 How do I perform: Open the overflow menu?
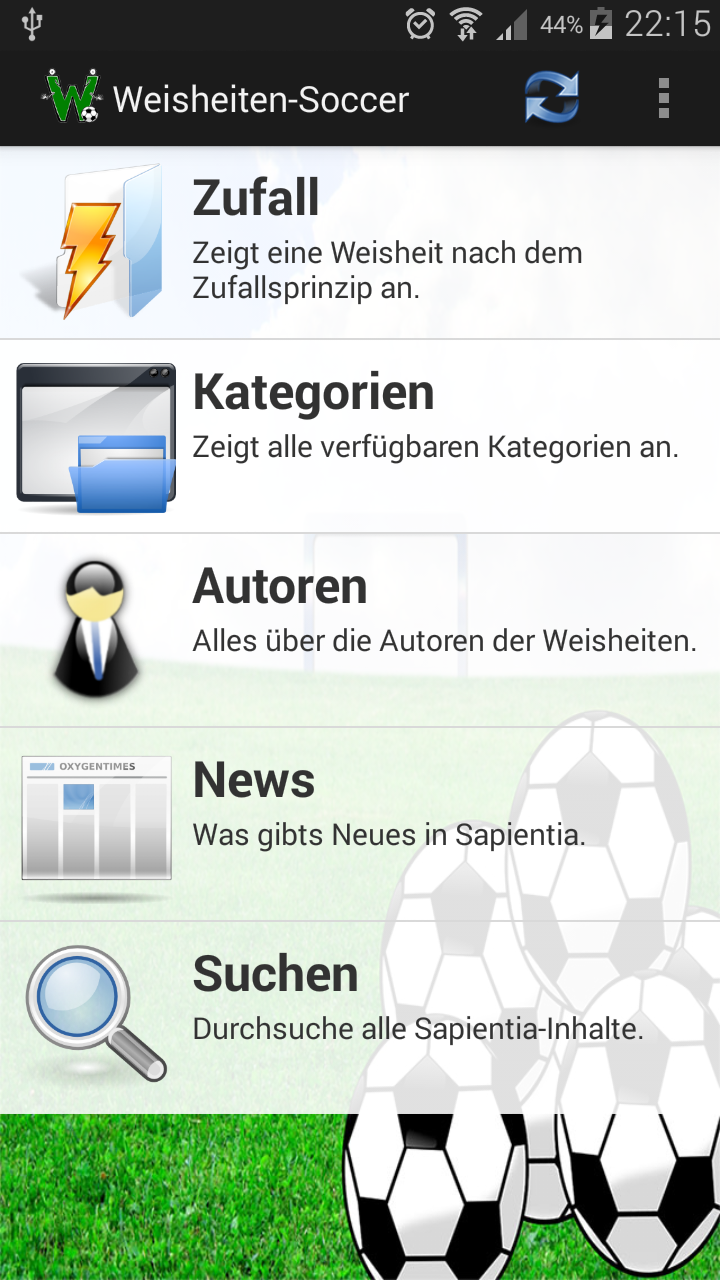click(x=663, y=99)
